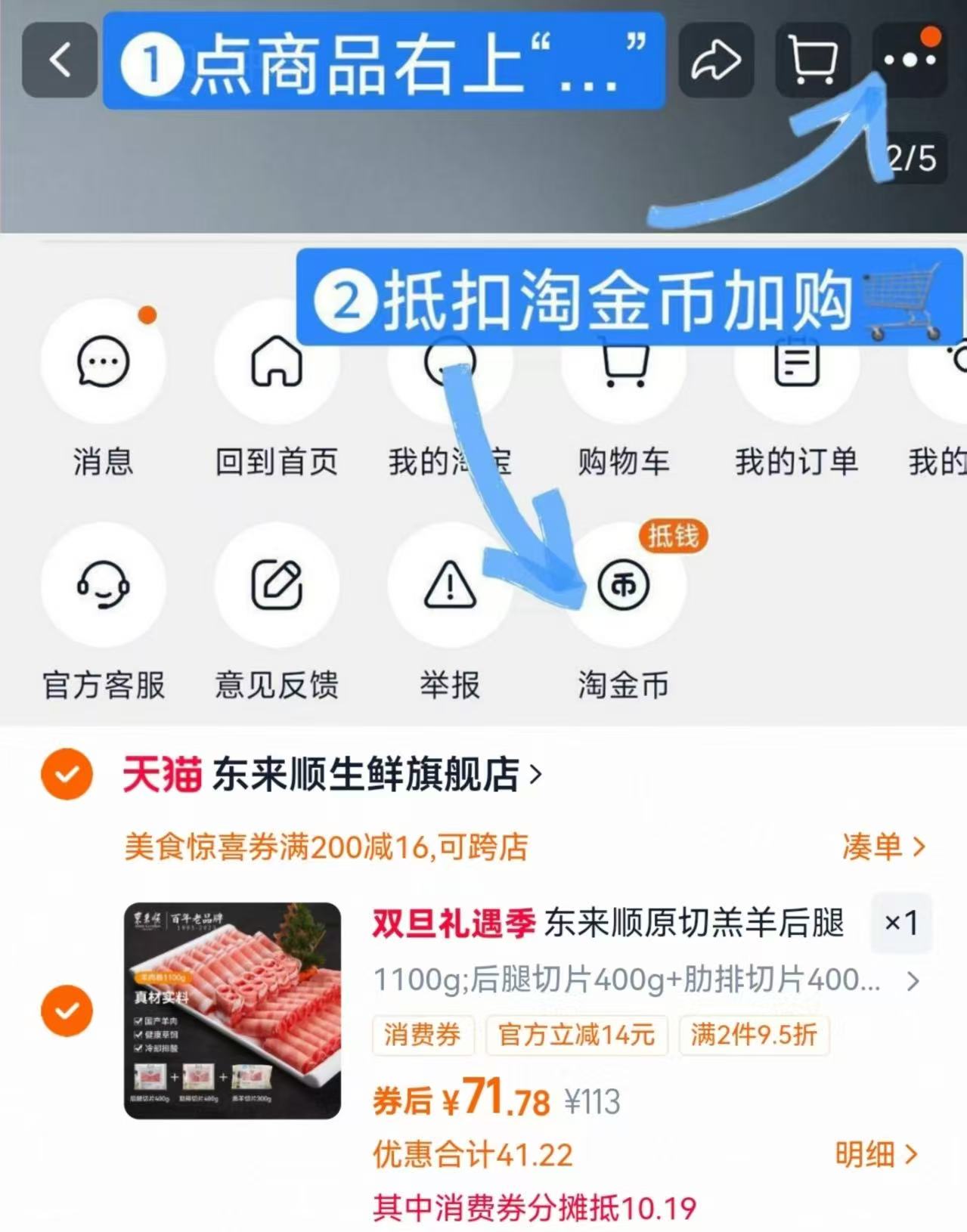Open the 消息 messages panel
This screenshot has height=1232, width=967.
pyautogui.click(x=103, y=363)
